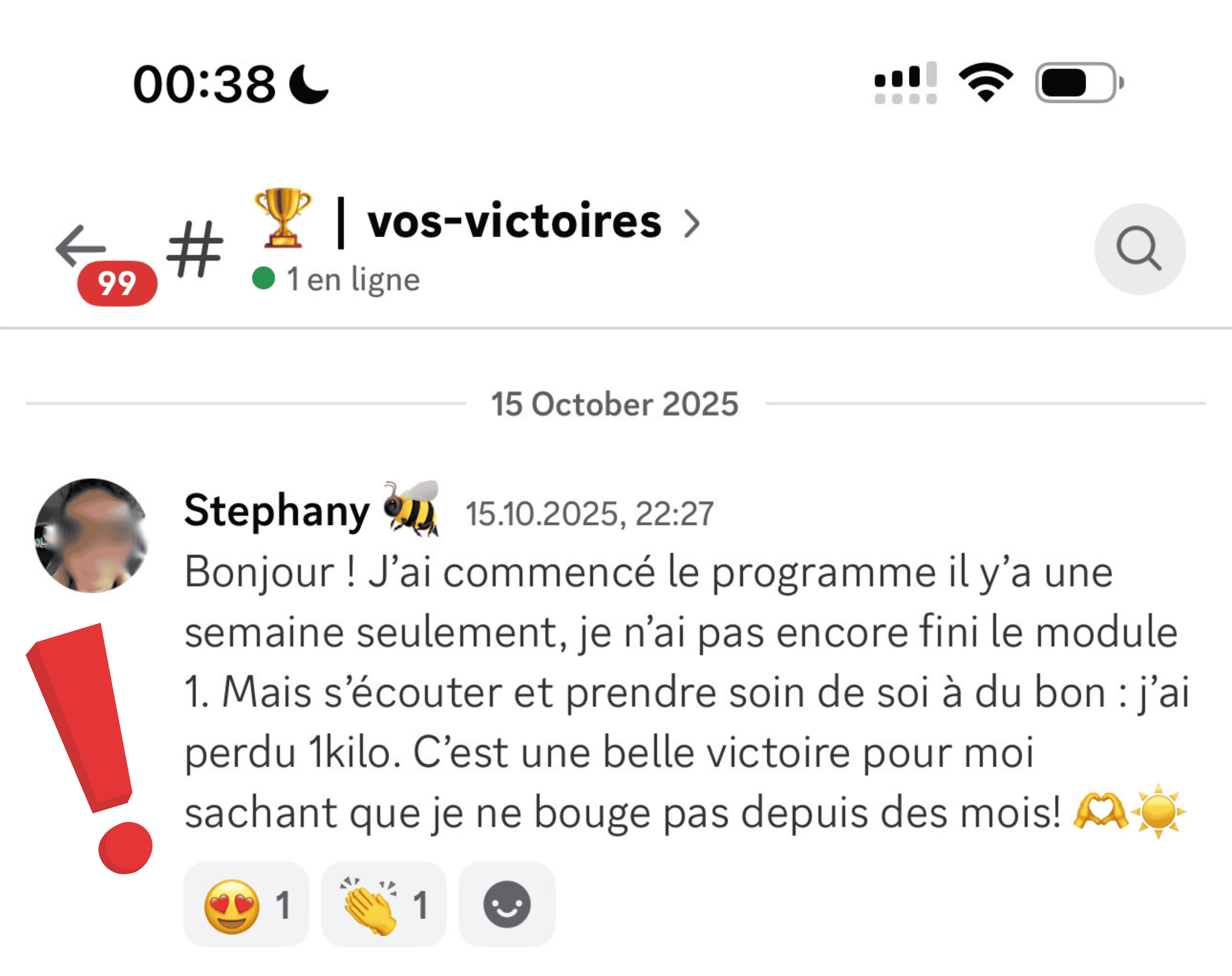Tap Stephany's username

coord(277,512)
